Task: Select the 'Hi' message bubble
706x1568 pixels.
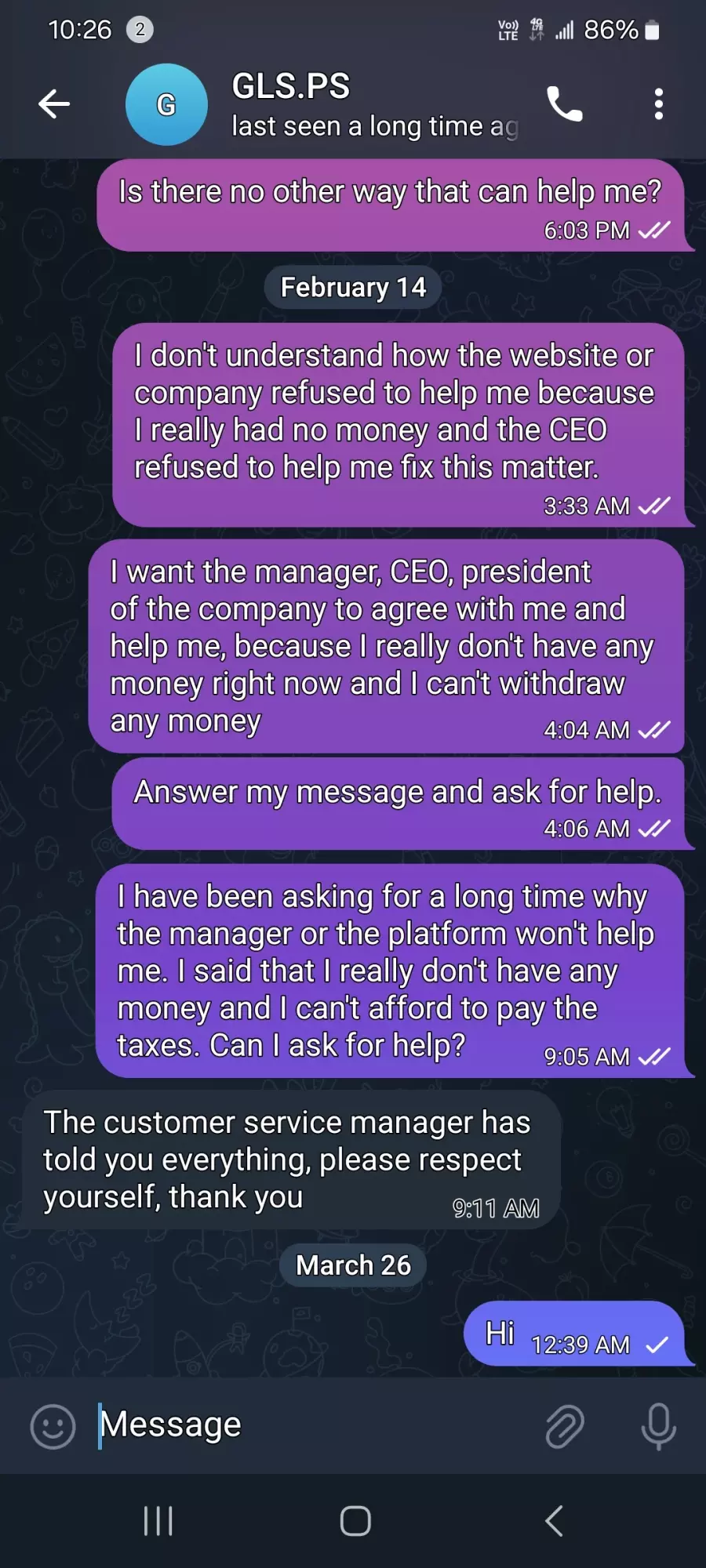Action: pos(574,1334)
